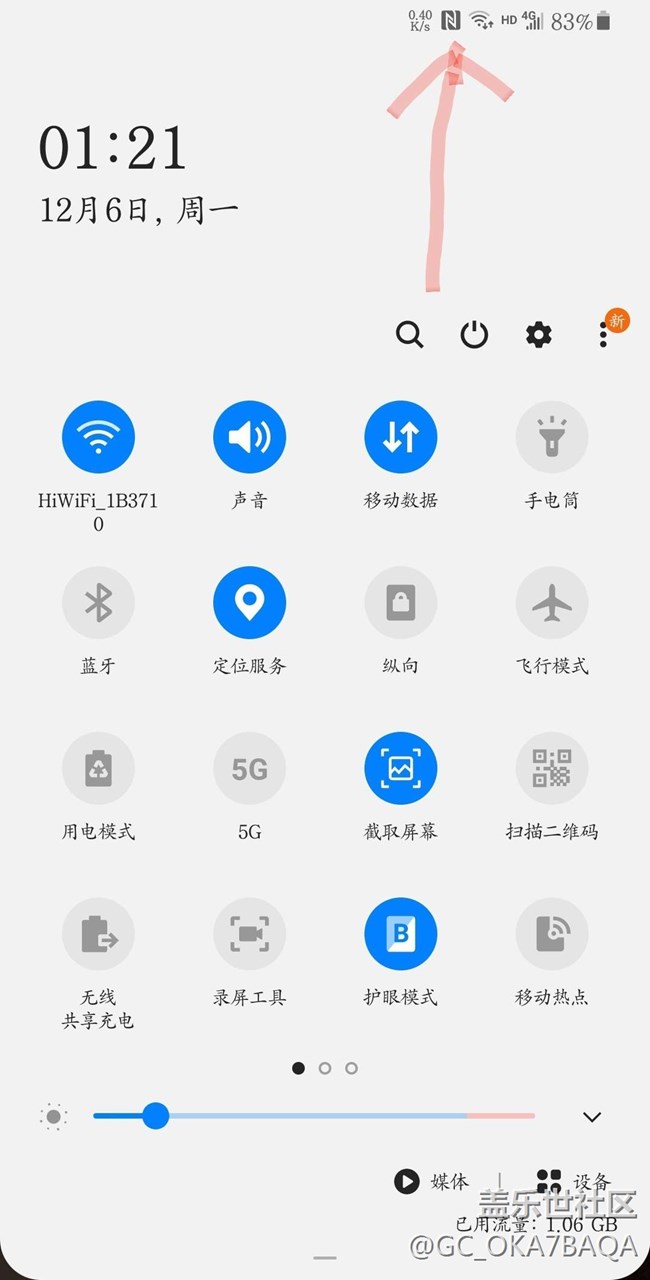Screen dimensions: 650x1280
Task: Open the 媒体 media panel
Action: pos(431,1181)
